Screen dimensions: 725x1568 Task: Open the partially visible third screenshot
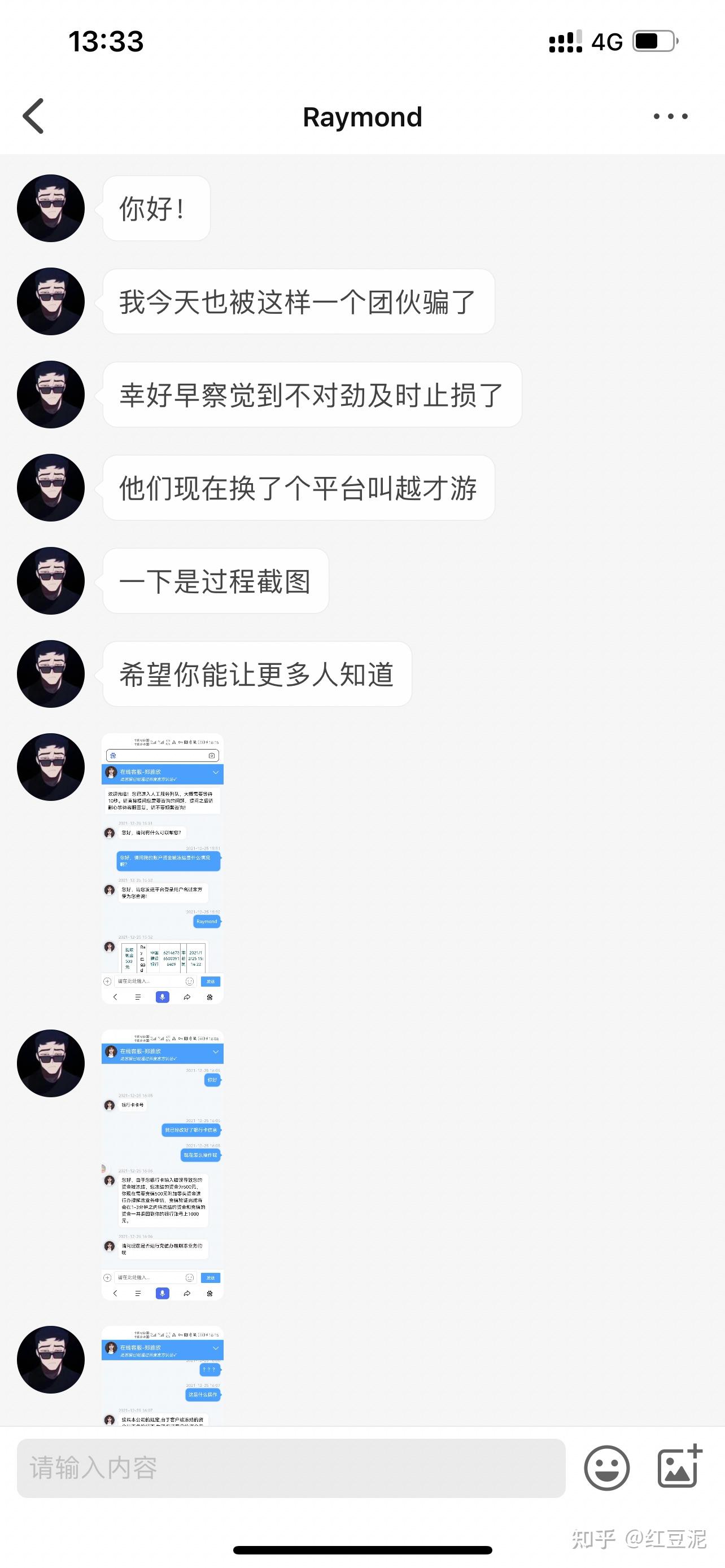point(163,1375)
